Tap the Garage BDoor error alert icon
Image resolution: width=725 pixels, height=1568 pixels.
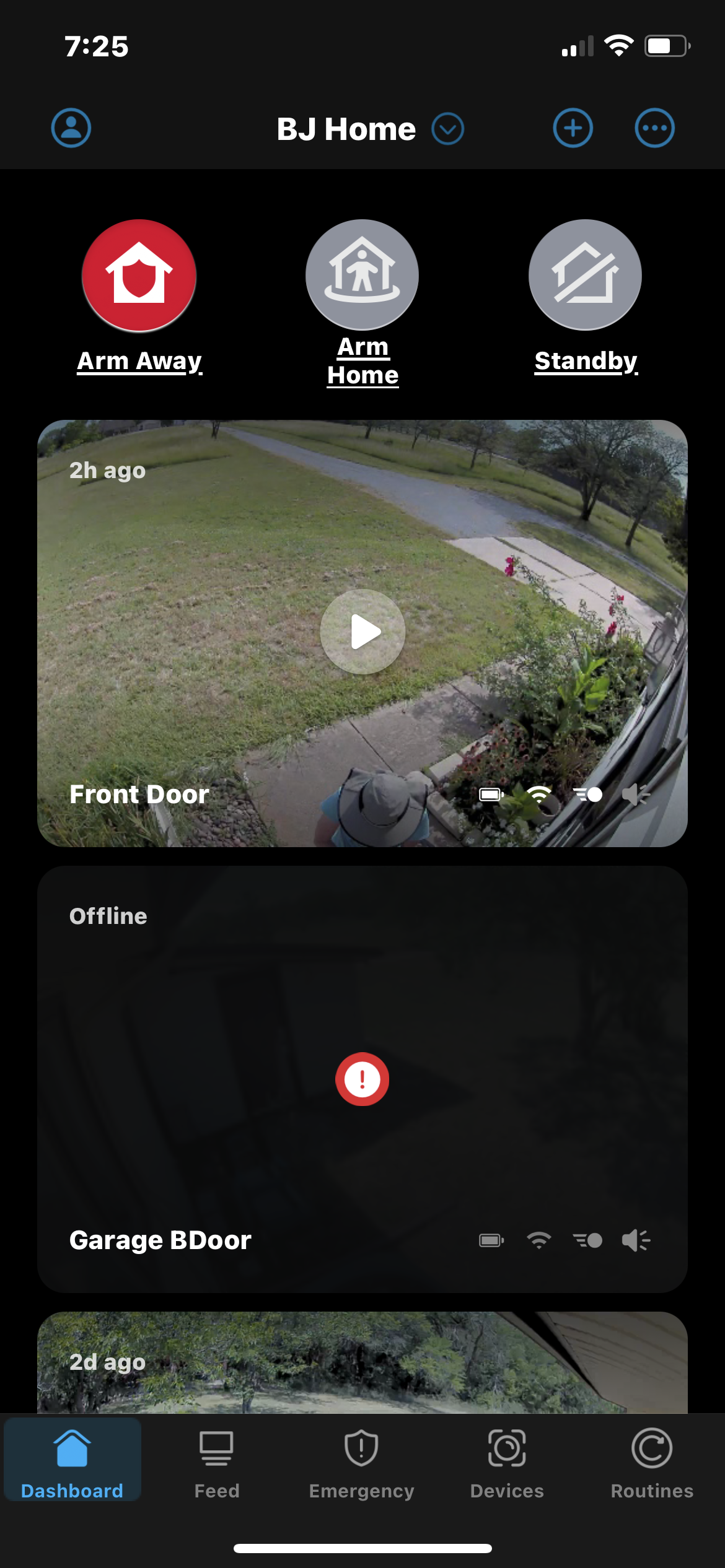(362, 1079)
